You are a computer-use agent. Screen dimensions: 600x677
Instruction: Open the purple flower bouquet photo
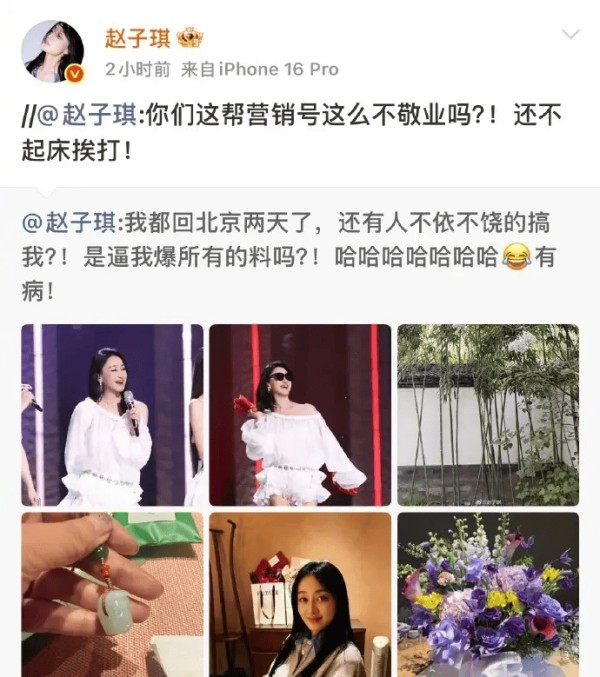[488, 594]
